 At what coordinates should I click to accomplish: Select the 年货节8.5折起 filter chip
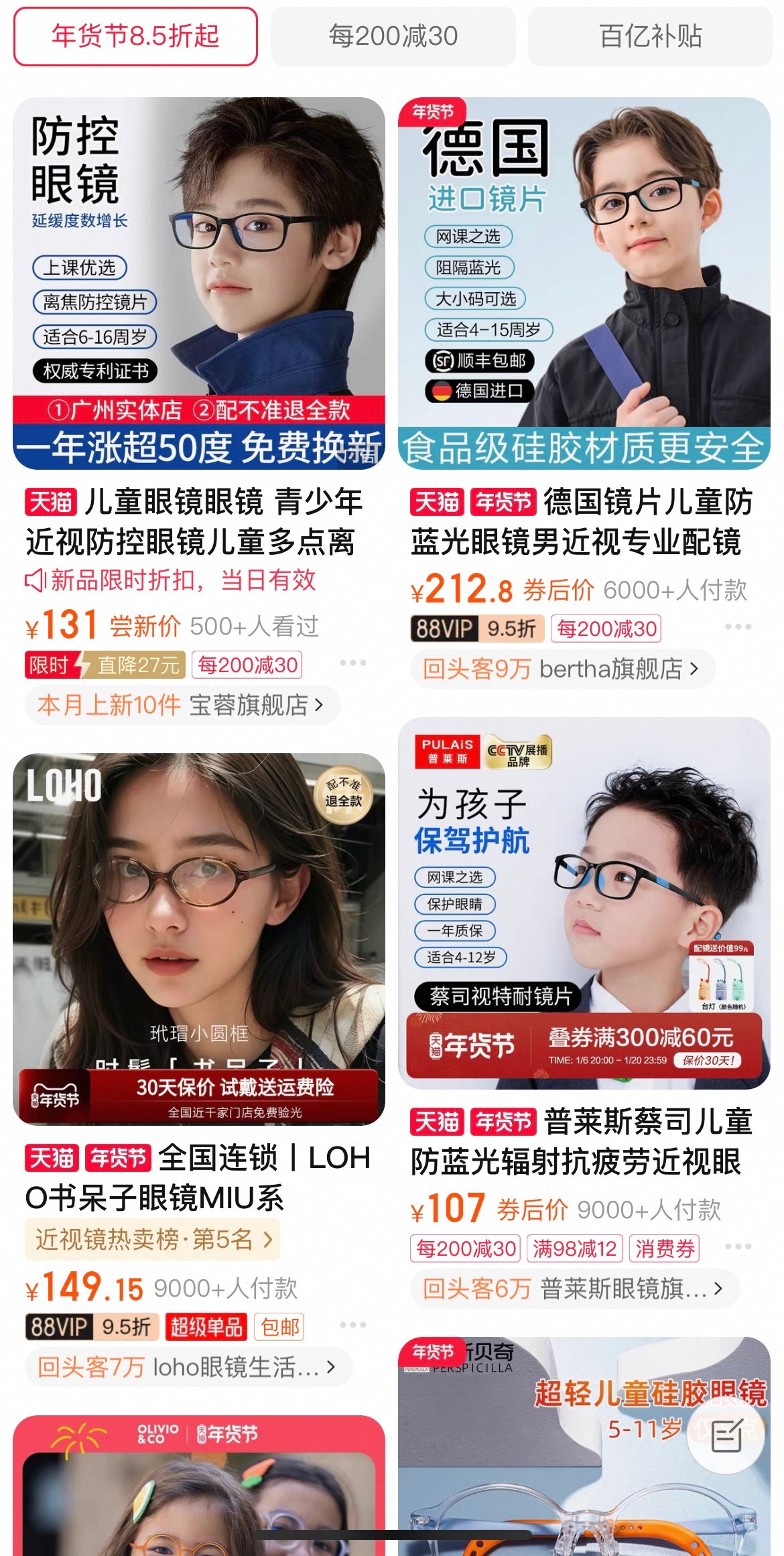(135, 36)
